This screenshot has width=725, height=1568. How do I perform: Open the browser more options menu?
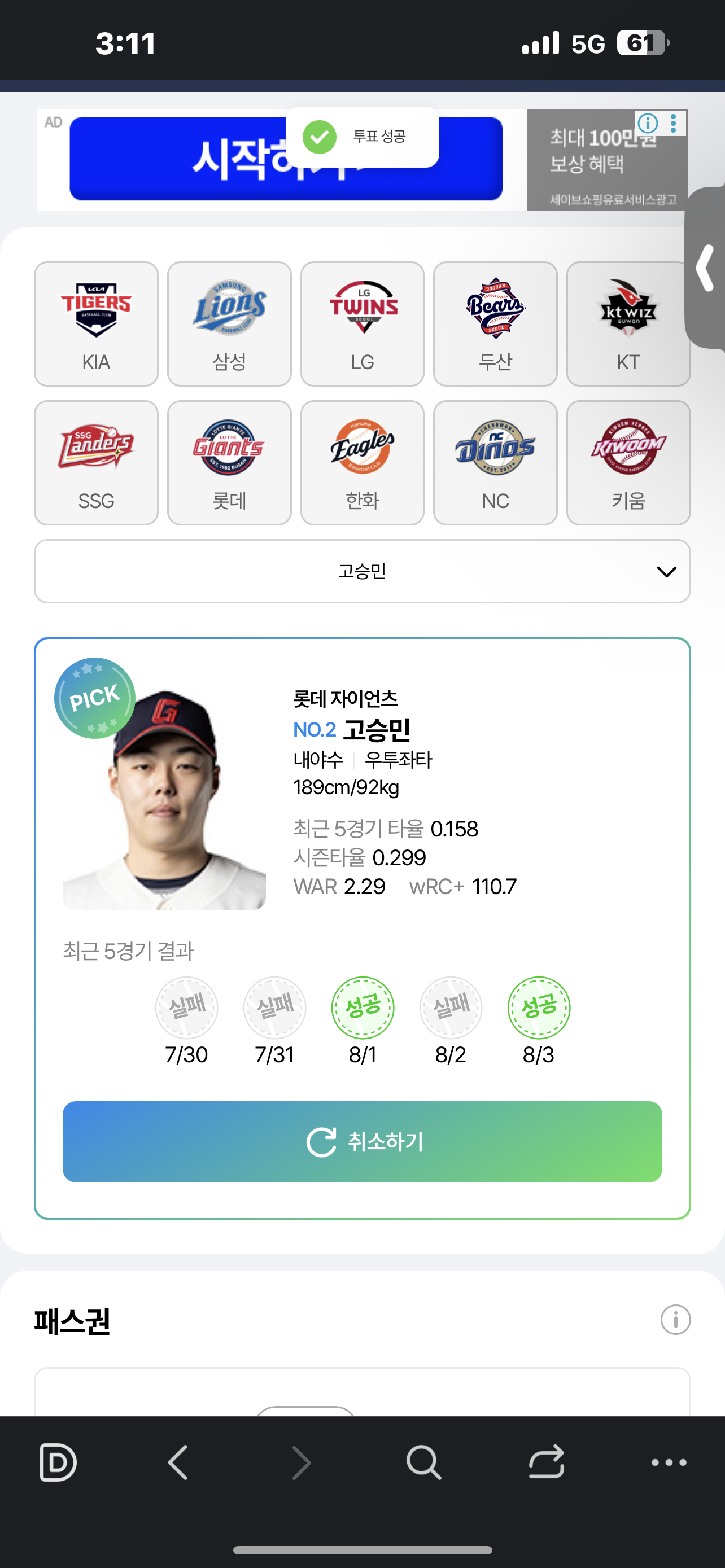point(669,1462)
